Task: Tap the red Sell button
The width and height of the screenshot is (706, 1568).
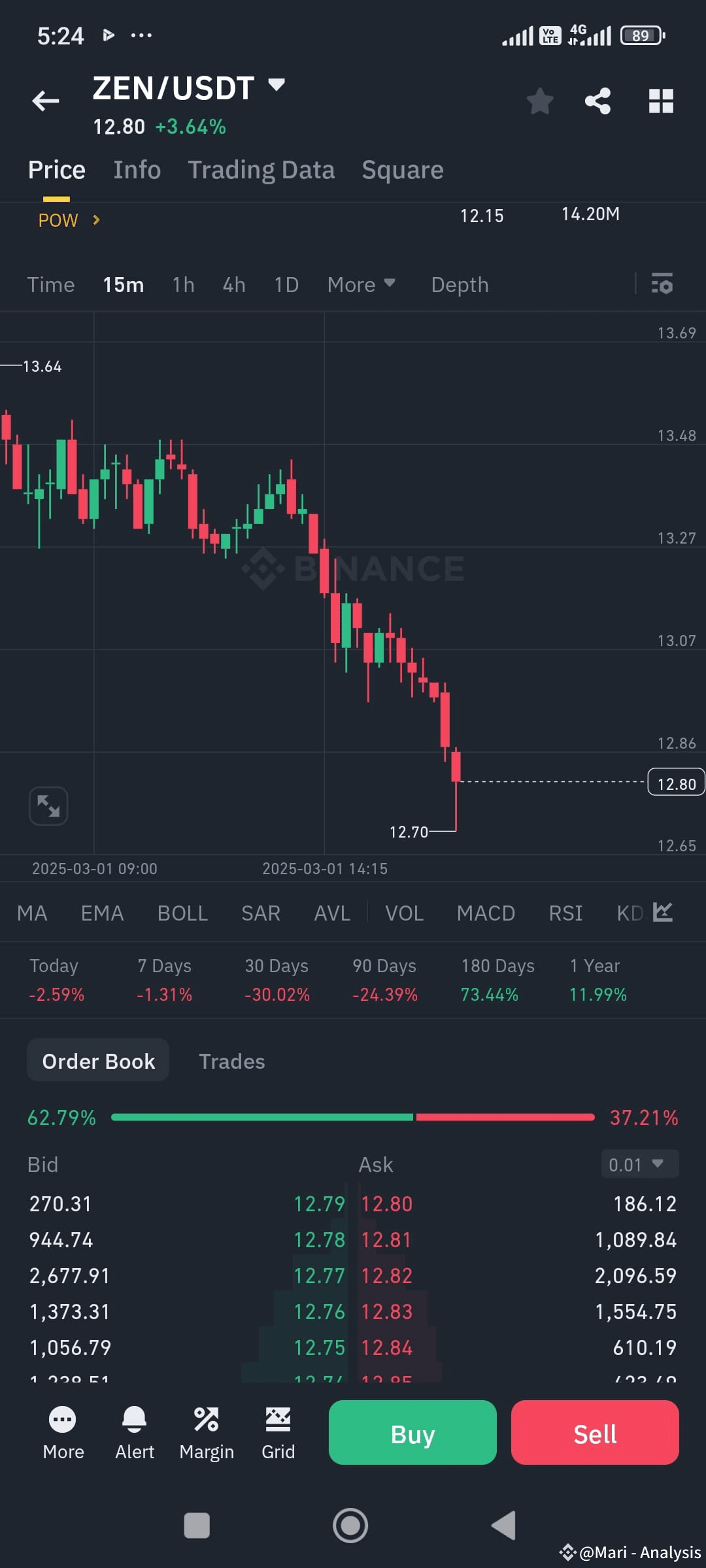Action: click(595, 1433)
